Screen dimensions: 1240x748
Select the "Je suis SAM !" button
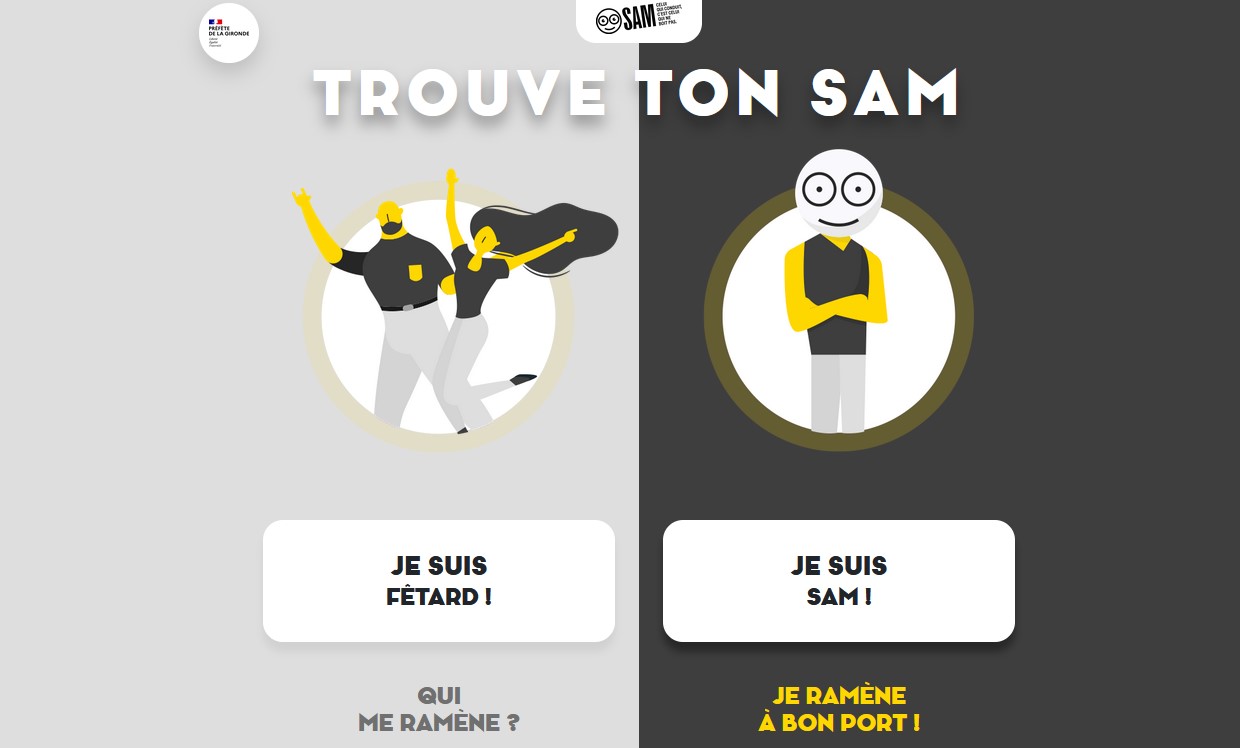tap(838, 581)
